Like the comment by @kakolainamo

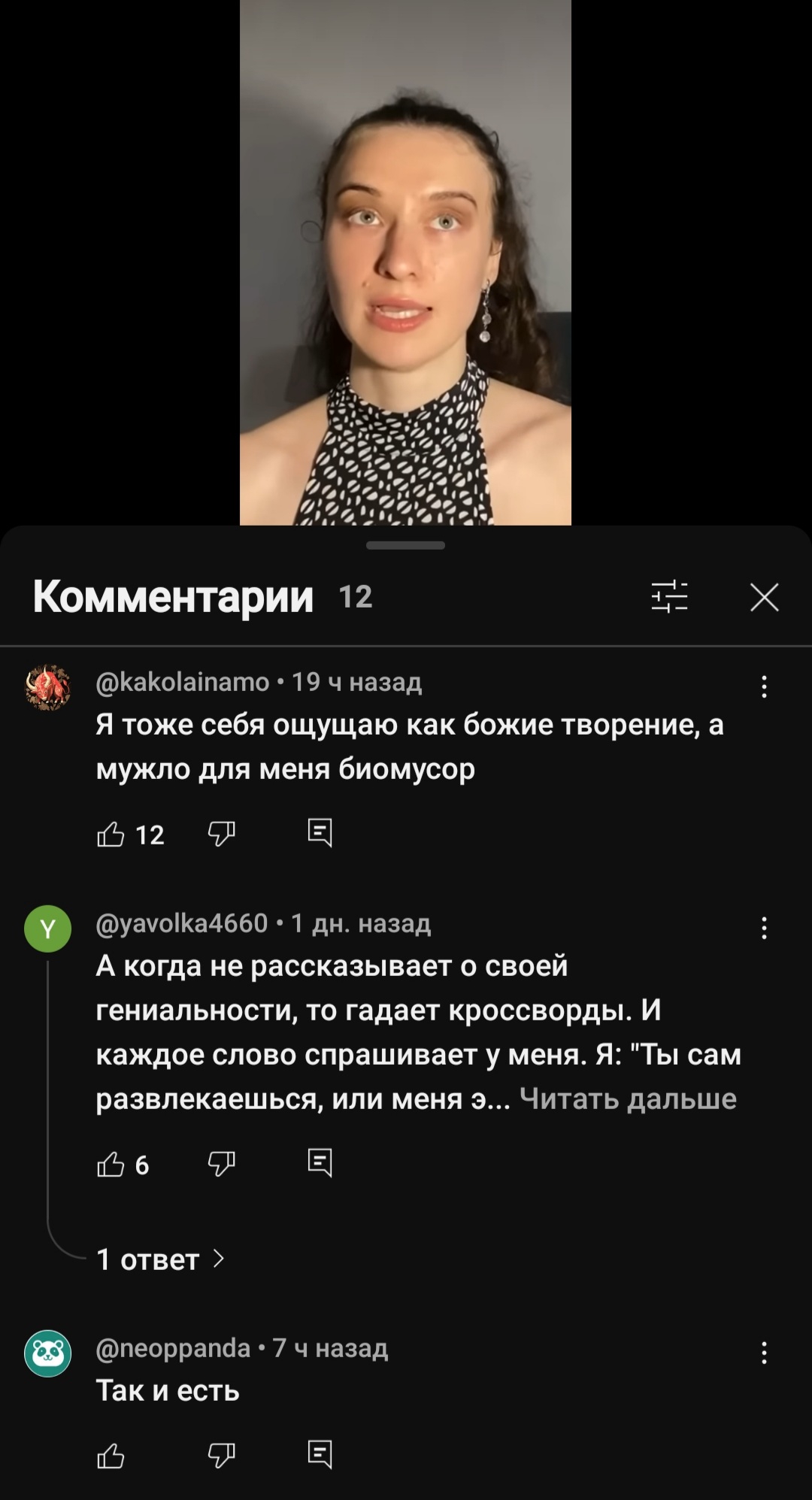[111, 834]
